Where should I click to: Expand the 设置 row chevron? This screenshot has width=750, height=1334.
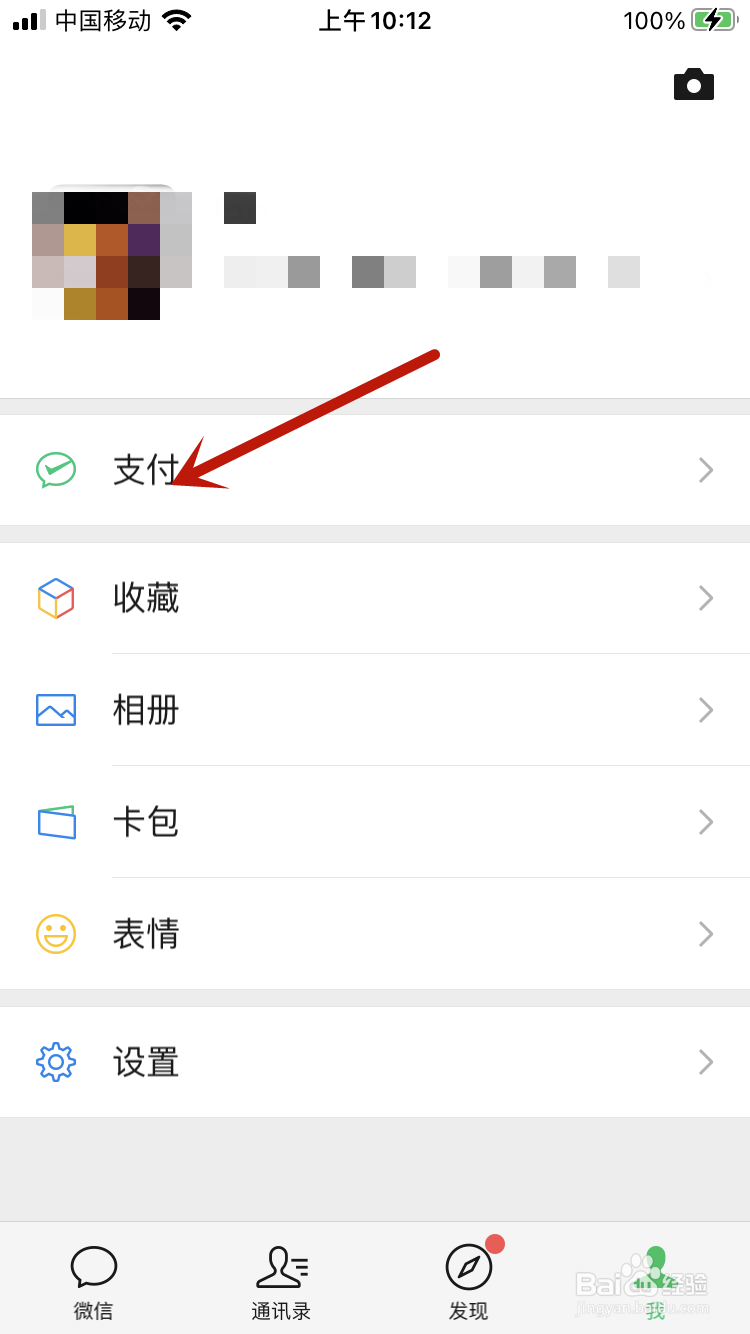[x=706, y=1062]
